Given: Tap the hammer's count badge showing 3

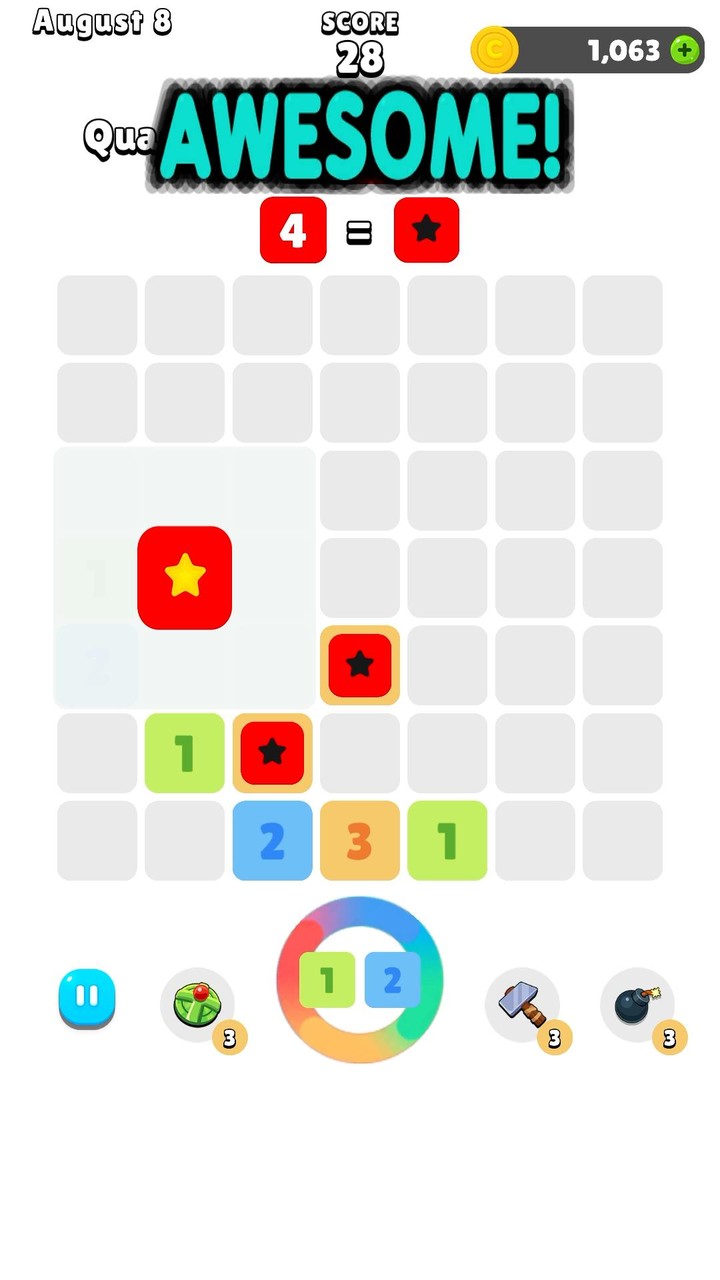Looking at the screenshot, I should [x=555, y=1039].
